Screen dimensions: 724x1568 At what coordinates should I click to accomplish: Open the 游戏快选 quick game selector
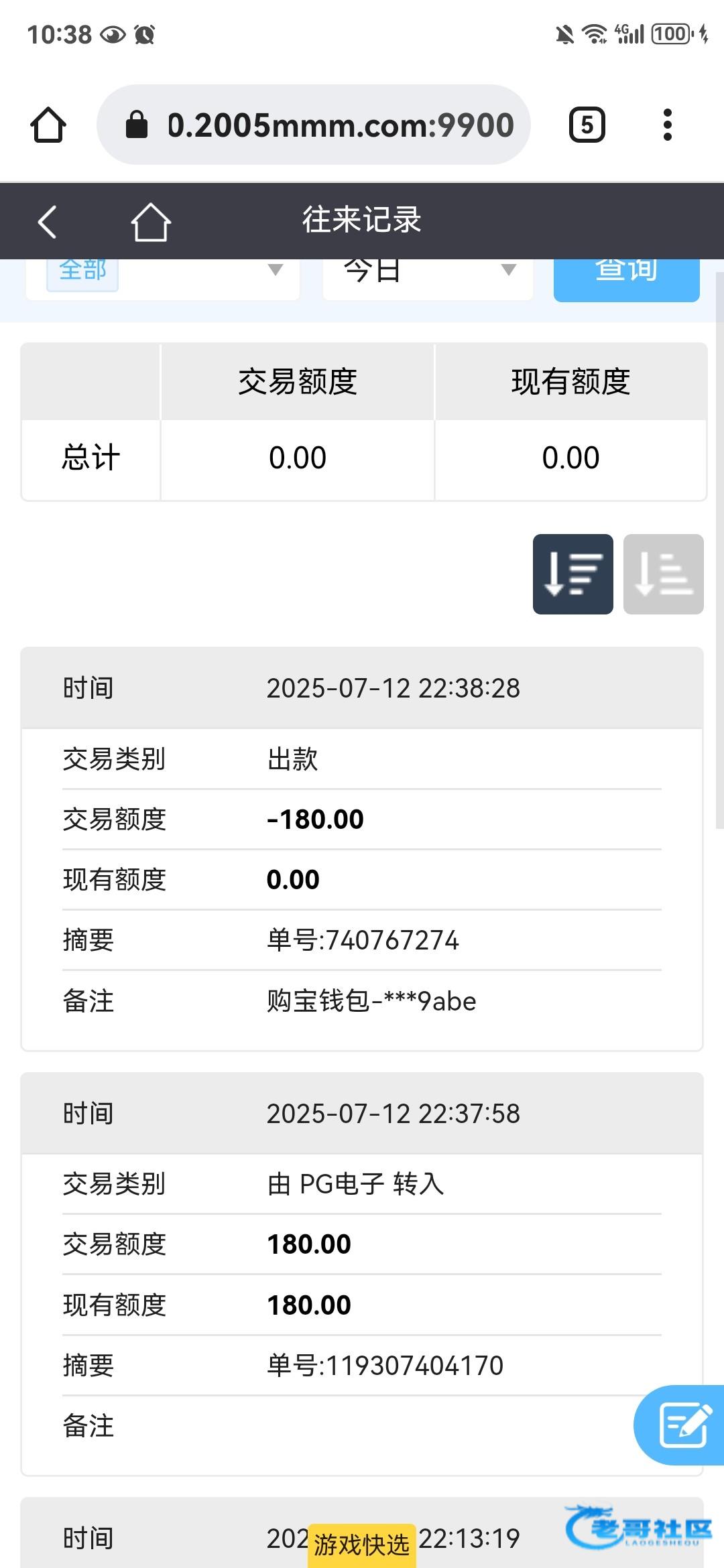pos(362,1545)
